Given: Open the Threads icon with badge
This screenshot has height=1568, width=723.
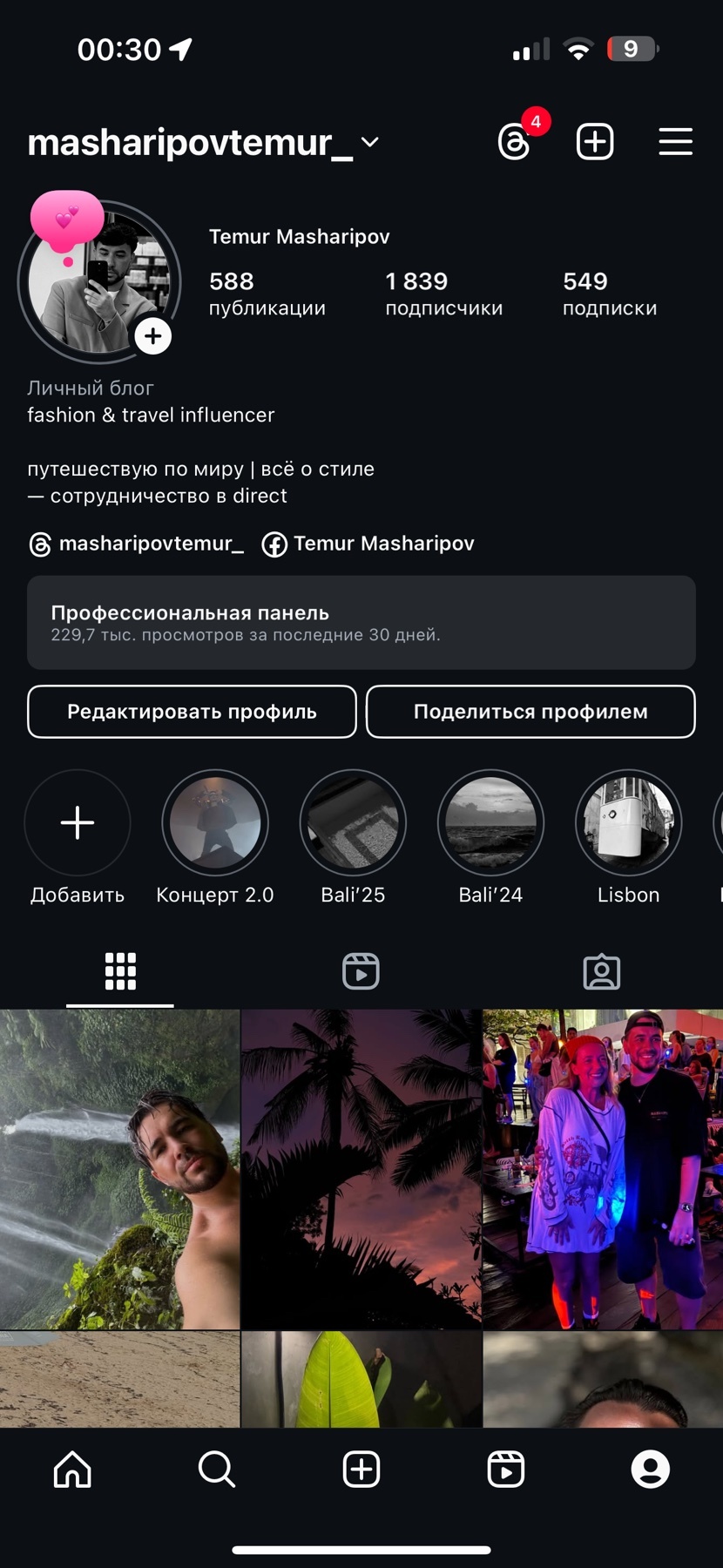Looking at the screenshot, I should coord(515,141).
